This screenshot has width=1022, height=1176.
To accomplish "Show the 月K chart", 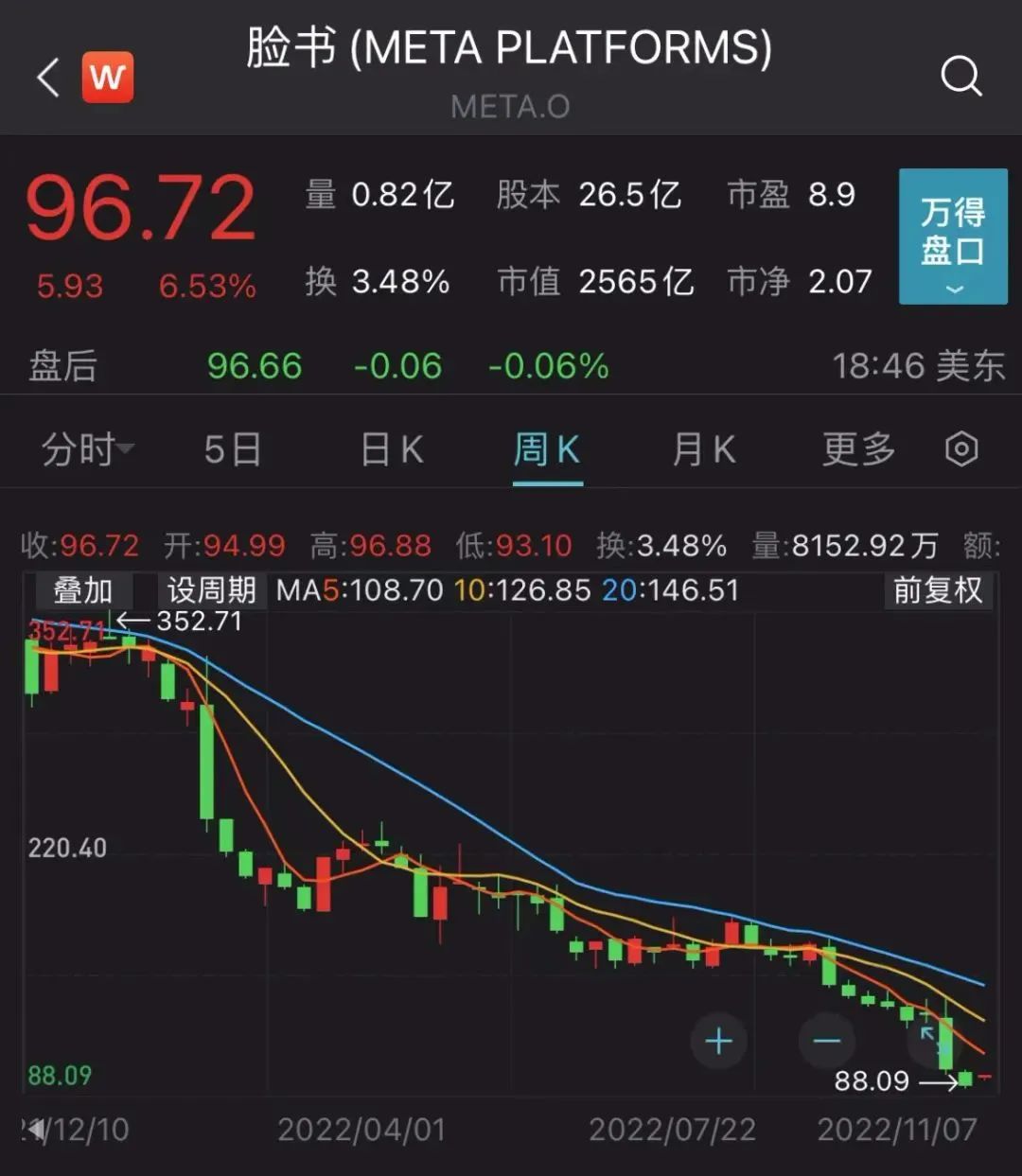I will point(703,449).
